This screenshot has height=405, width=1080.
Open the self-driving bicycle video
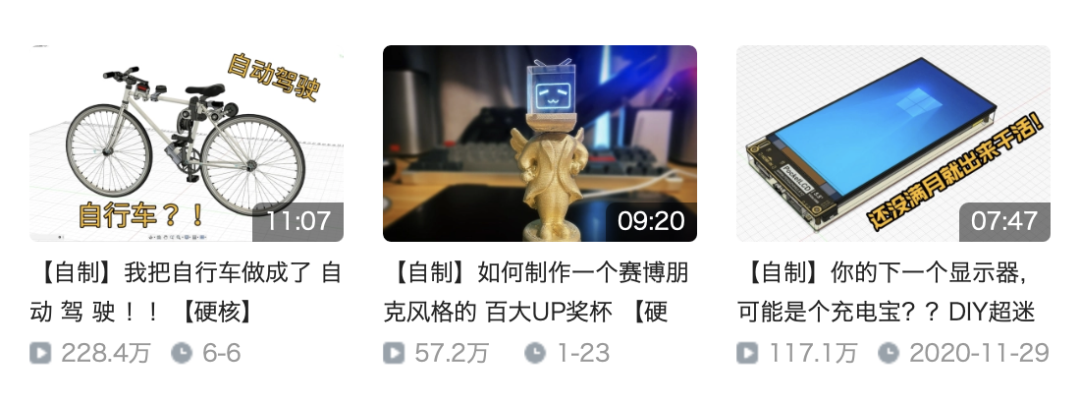click(x=186, y=143)
